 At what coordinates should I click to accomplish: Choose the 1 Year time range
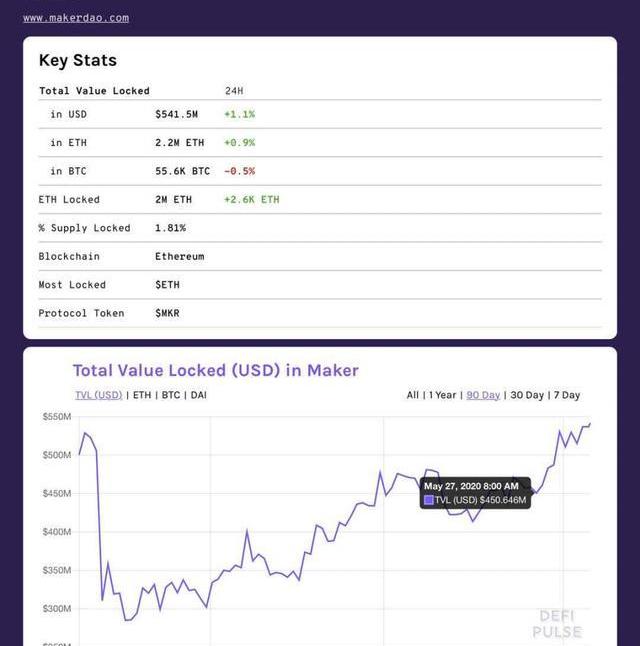441,395
